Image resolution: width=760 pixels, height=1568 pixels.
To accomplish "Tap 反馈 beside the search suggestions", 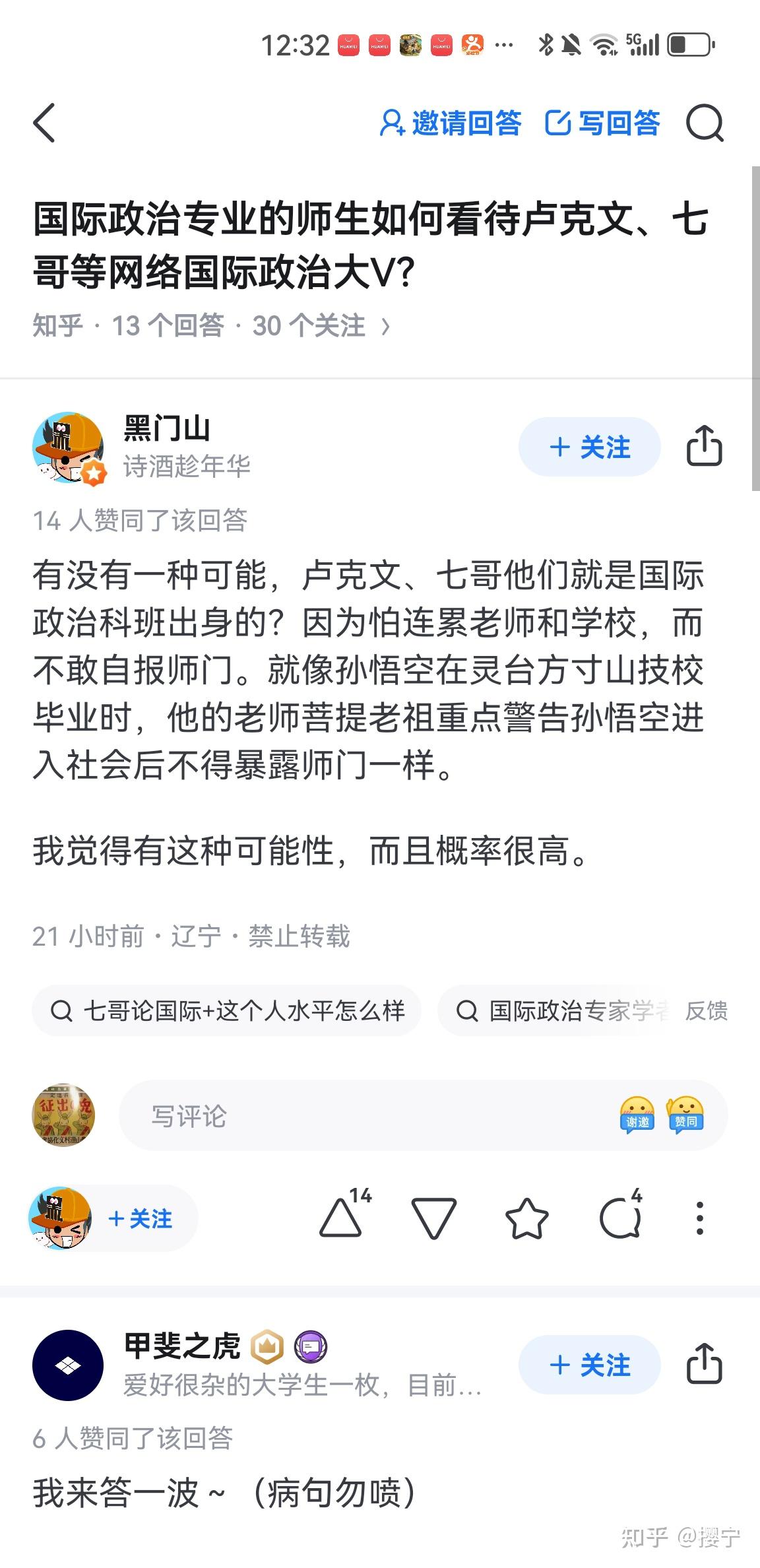I will pyautogui.click(x=706, y=1010).
